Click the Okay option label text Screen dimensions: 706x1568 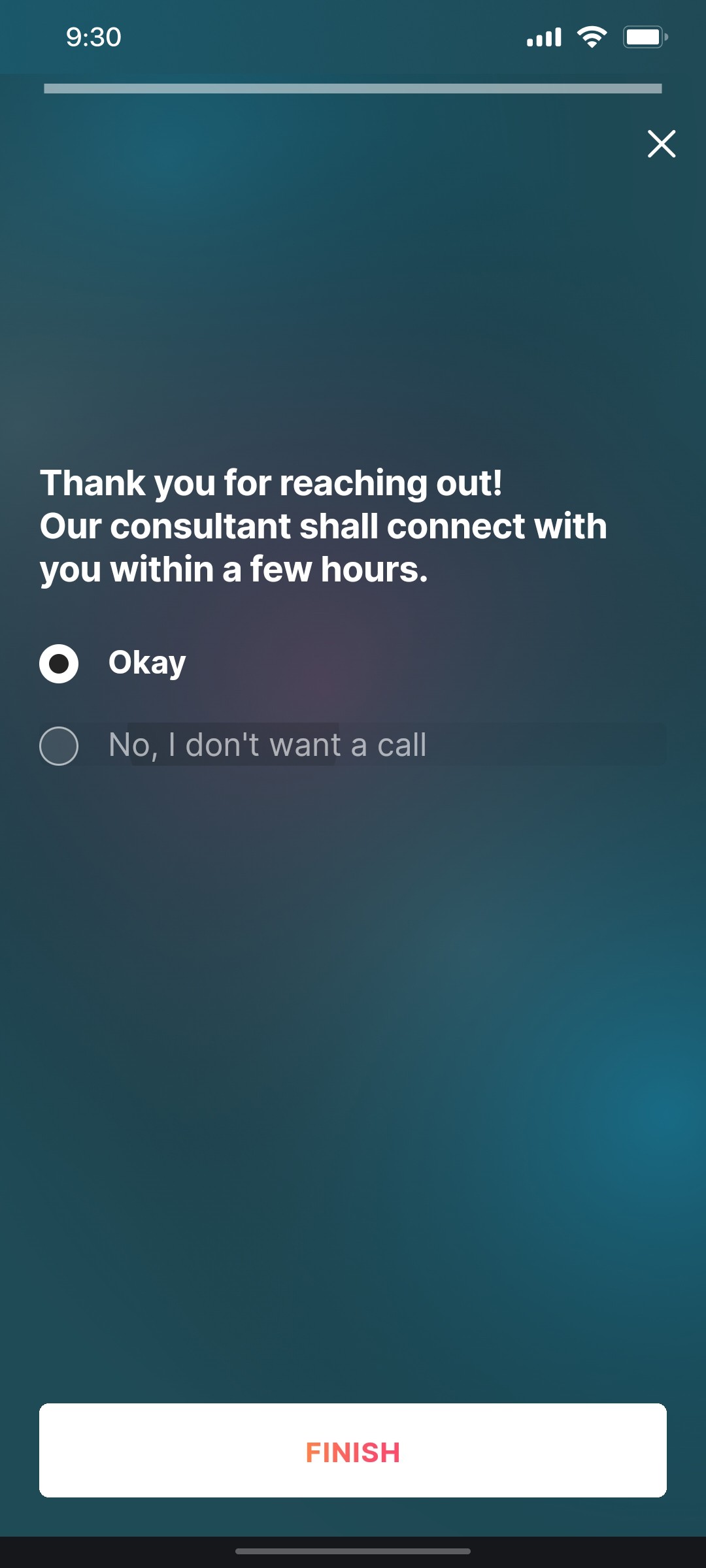pyautogui.click(x=146, y=662)
